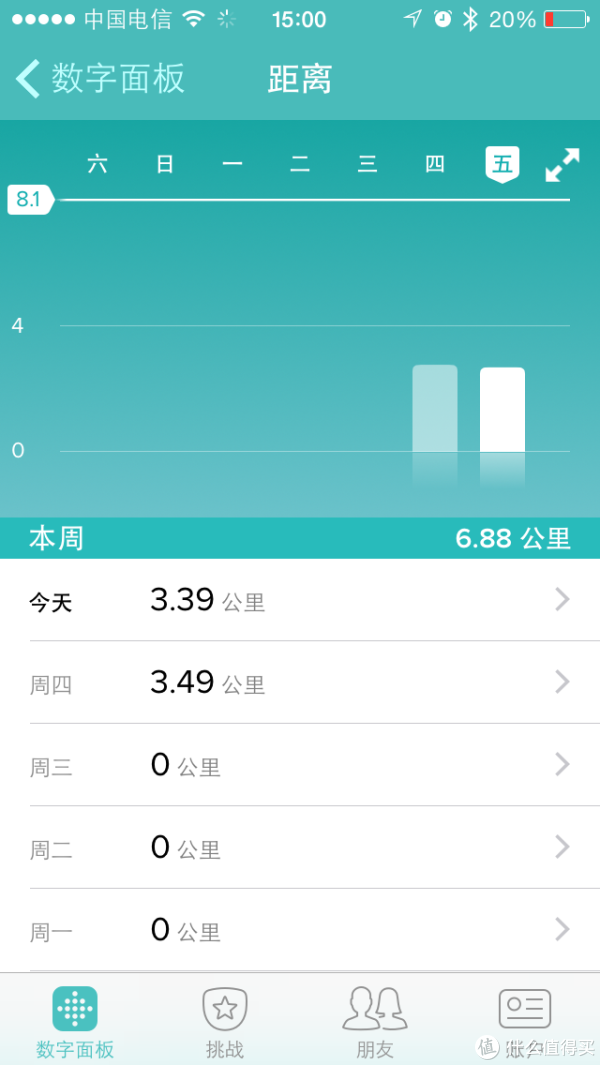This screenshot has width=600, height=1065.
Task: Switch to the 数字面板 tab
Action: [75, 1021]
